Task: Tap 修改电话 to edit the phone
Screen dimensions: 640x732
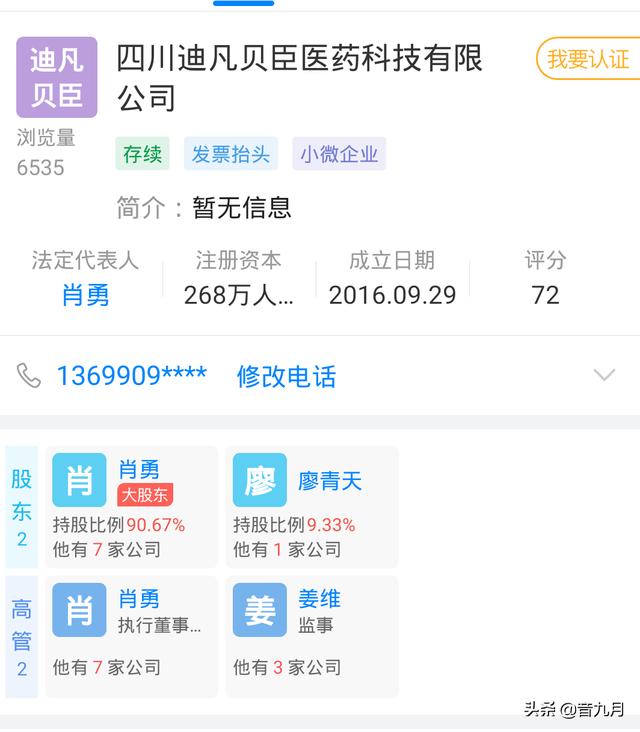Action: (x=286, y=376)
